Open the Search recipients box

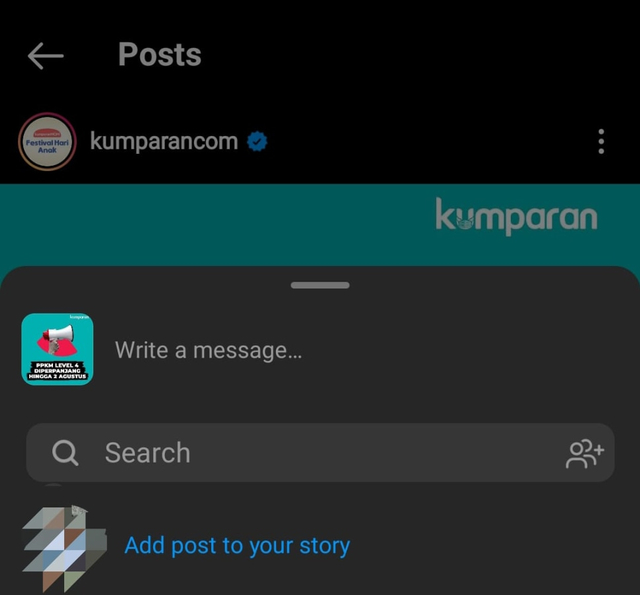click(300, 453)
